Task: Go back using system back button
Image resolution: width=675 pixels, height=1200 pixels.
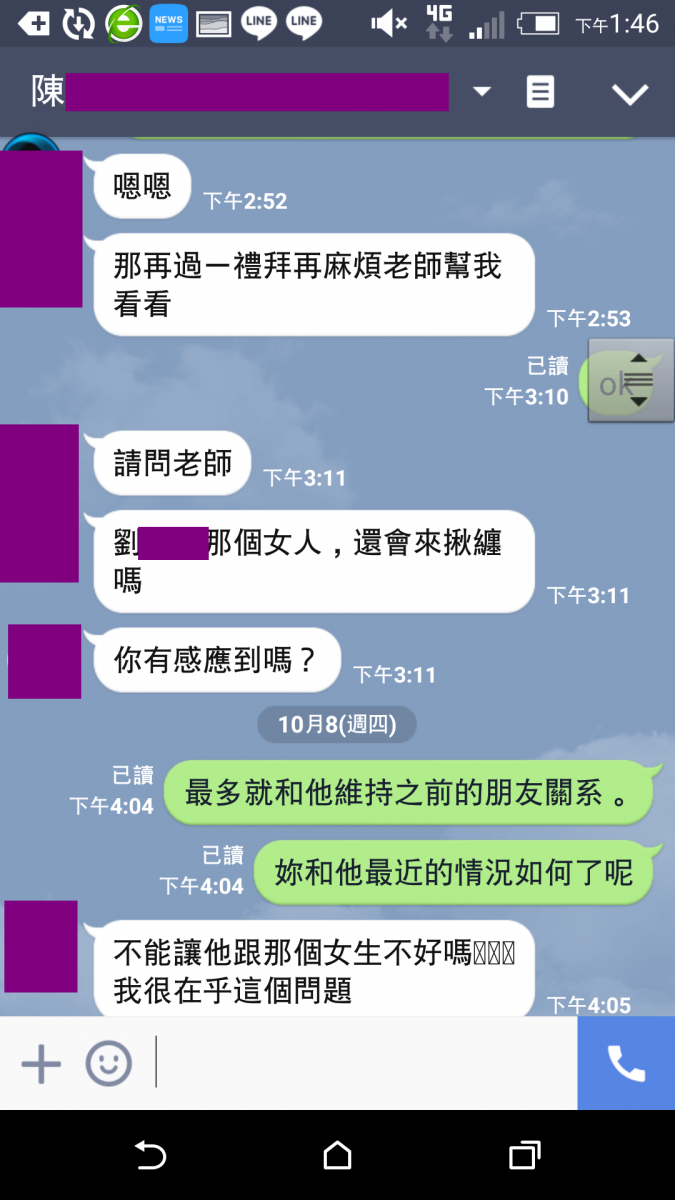Action: [150, 1156]
